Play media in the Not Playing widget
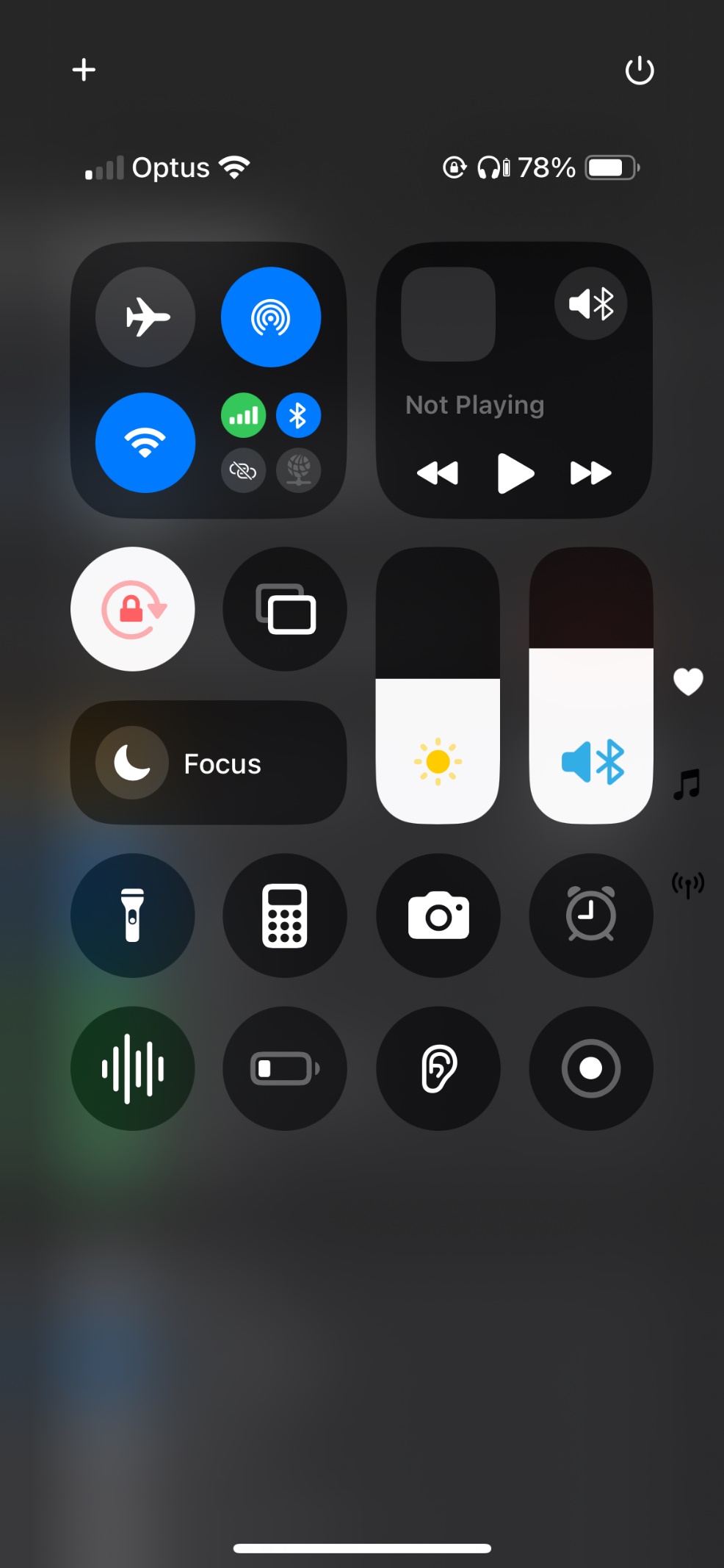724x1568 pixels. coord(515,473)
